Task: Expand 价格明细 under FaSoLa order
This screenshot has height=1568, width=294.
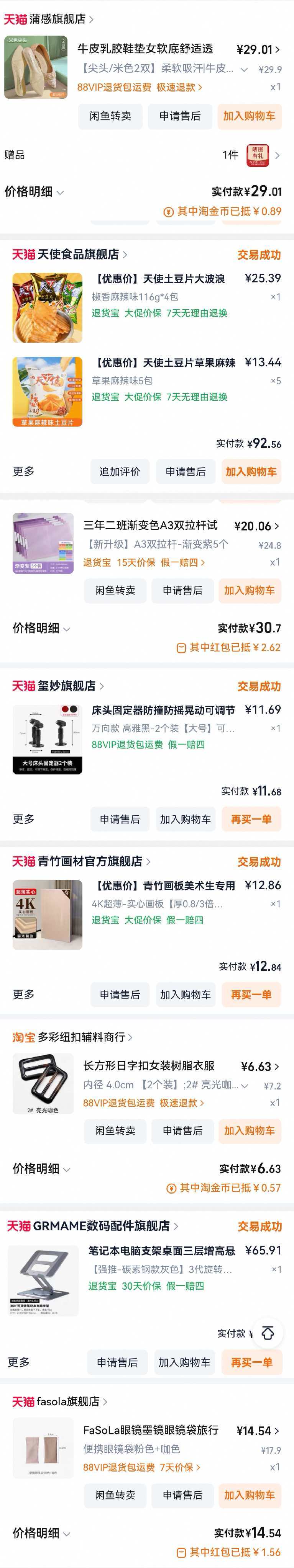Action: tap(41, 1533)
